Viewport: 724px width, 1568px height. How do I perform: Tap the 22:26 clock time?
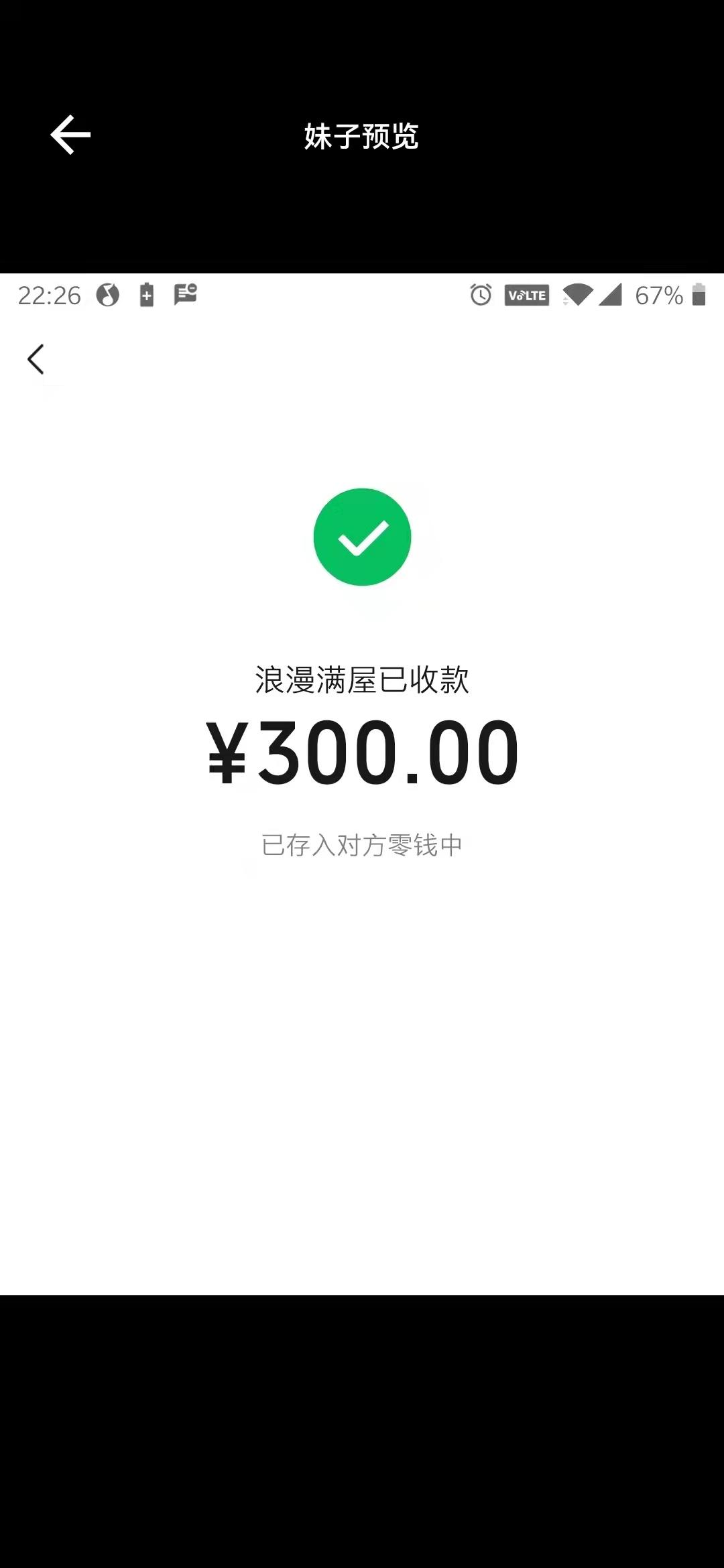click(49, 295)
